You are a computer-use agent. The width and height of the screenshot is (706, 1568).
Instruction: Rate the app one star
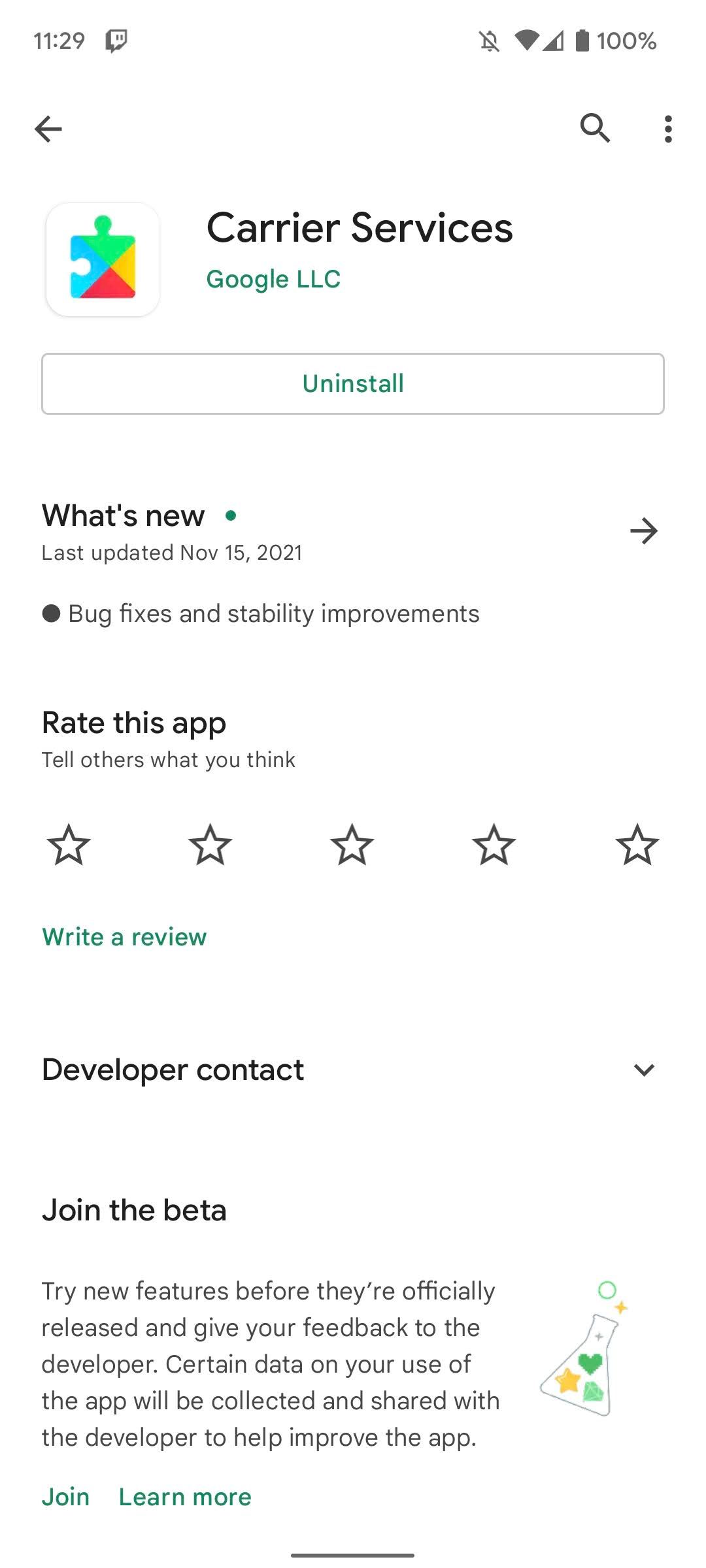coord(69,845)
